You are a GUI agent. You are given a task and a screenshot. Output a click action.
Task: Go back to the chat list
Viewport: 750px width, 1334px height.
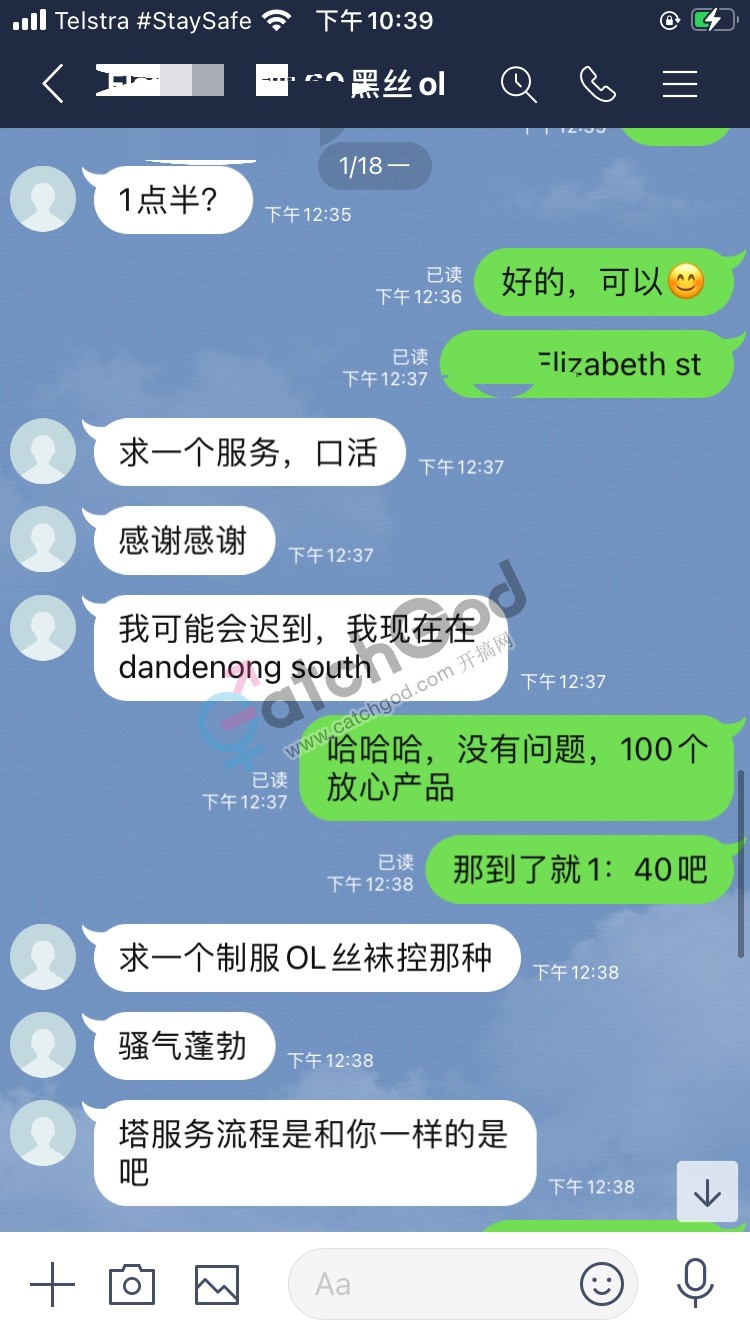pos(53,84)
